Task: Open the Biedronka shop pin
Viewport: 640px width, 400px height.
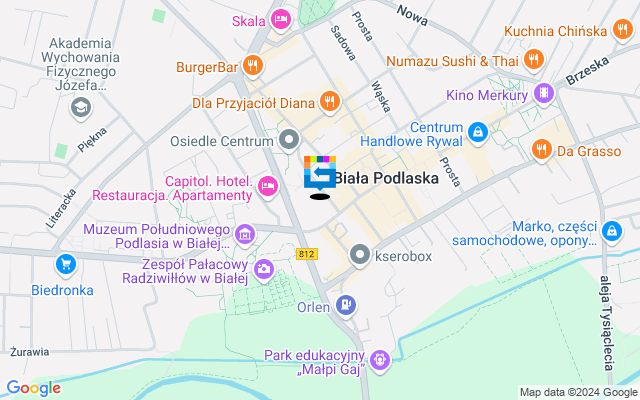Action: (67, 265)
